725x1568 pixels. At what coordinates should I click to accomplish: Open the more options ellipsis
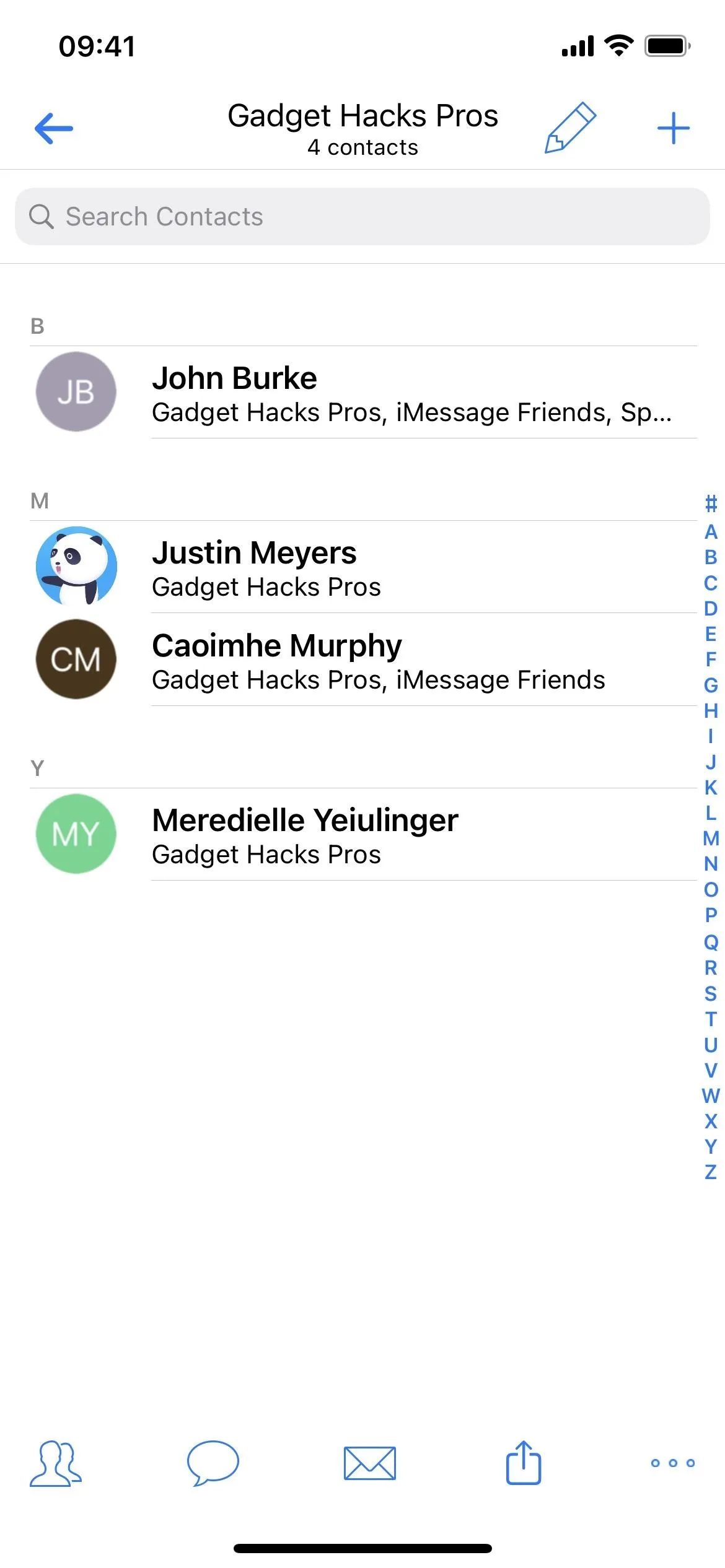tap(673, 1463)
